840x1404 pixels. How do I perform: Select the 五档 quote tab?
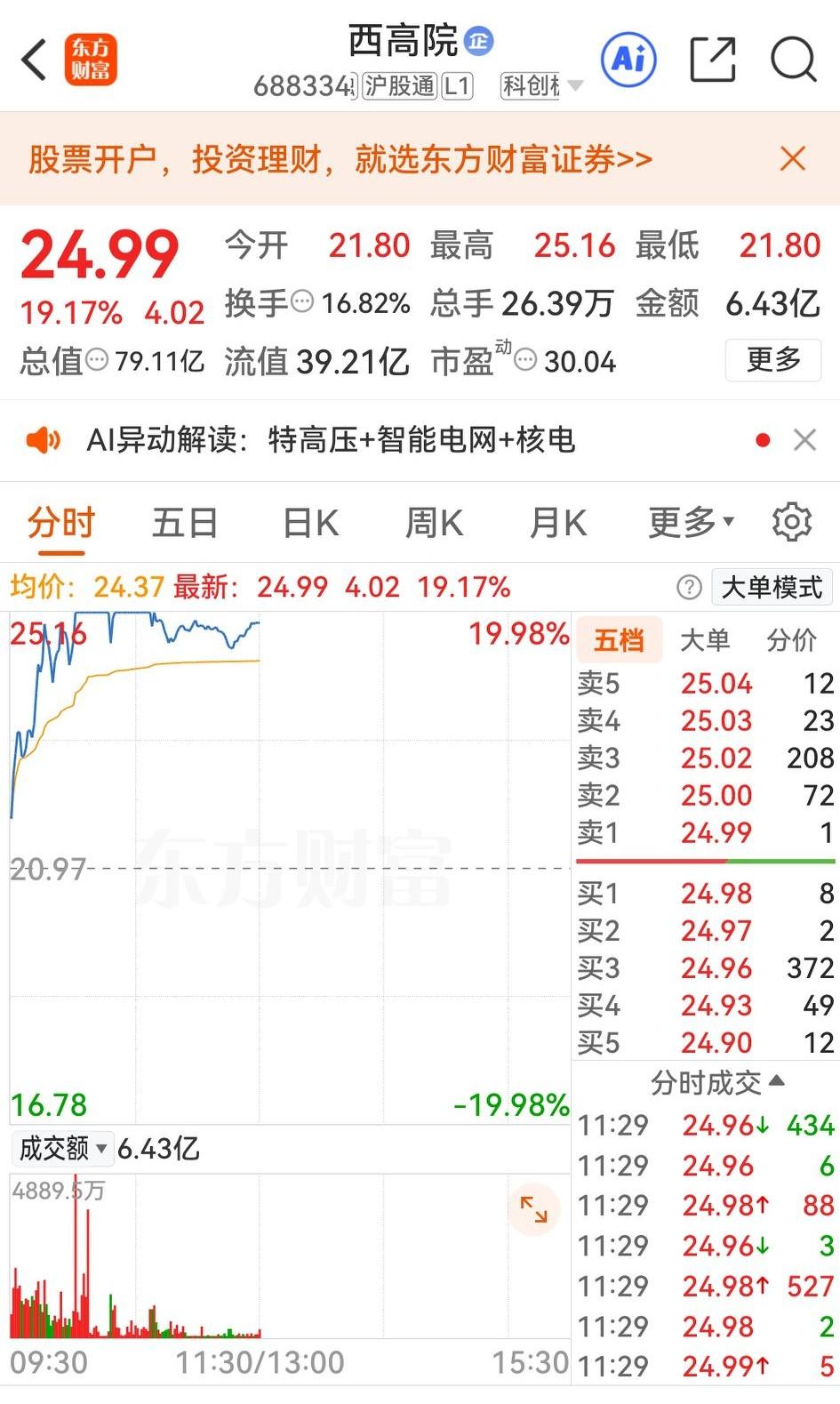click(x=620, y=639)
